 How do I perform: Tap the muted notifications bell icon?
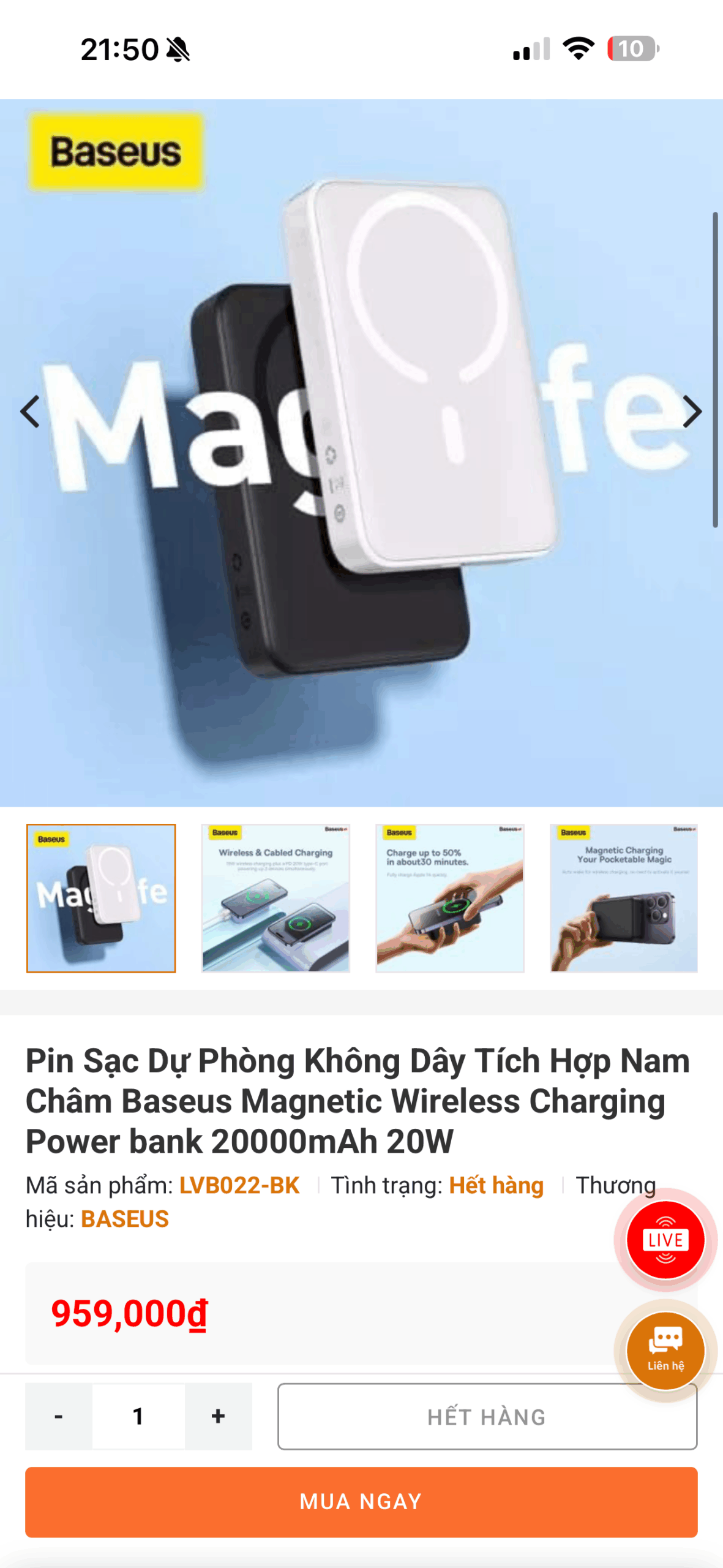176,50
